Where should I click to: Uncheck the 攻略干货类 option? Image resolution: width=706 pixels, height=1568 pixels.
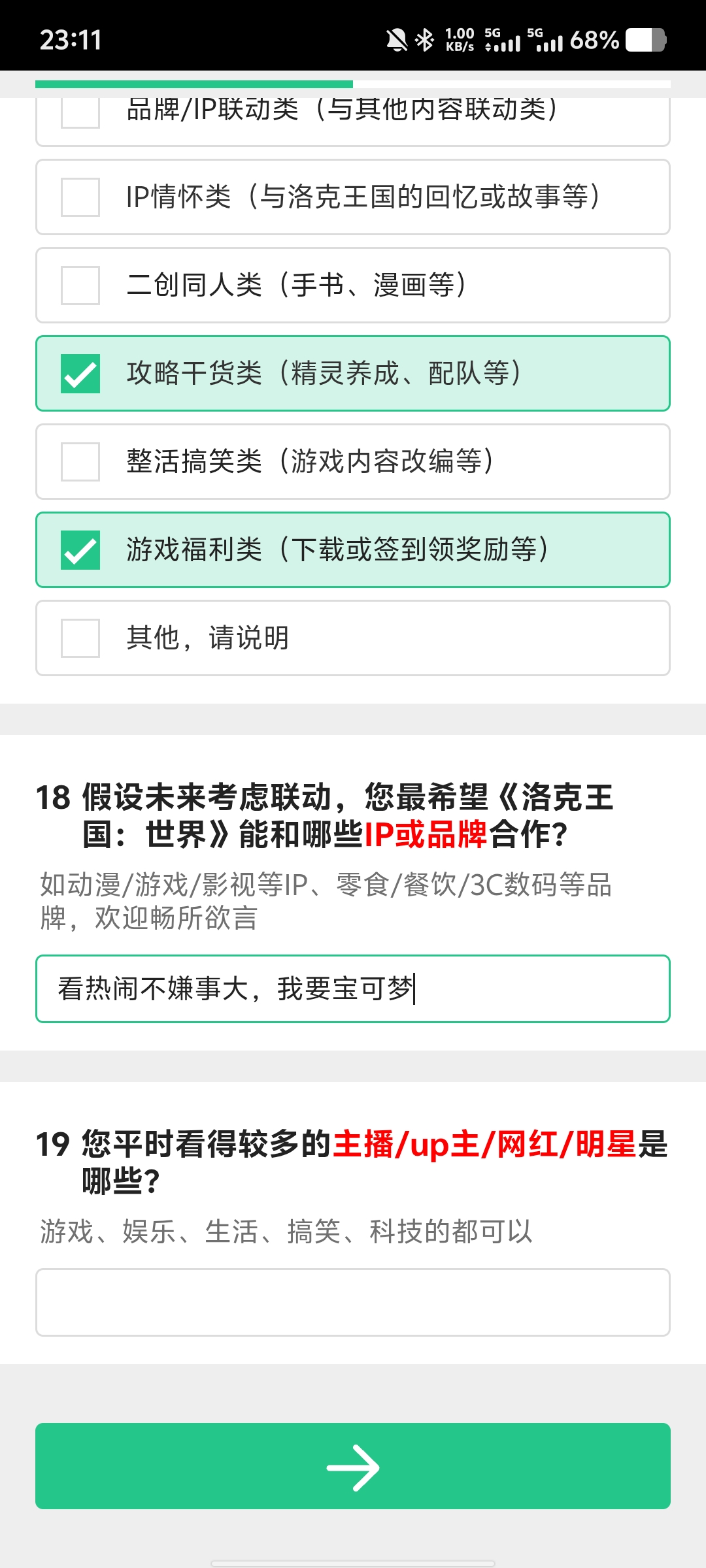[x=80, y=374]
